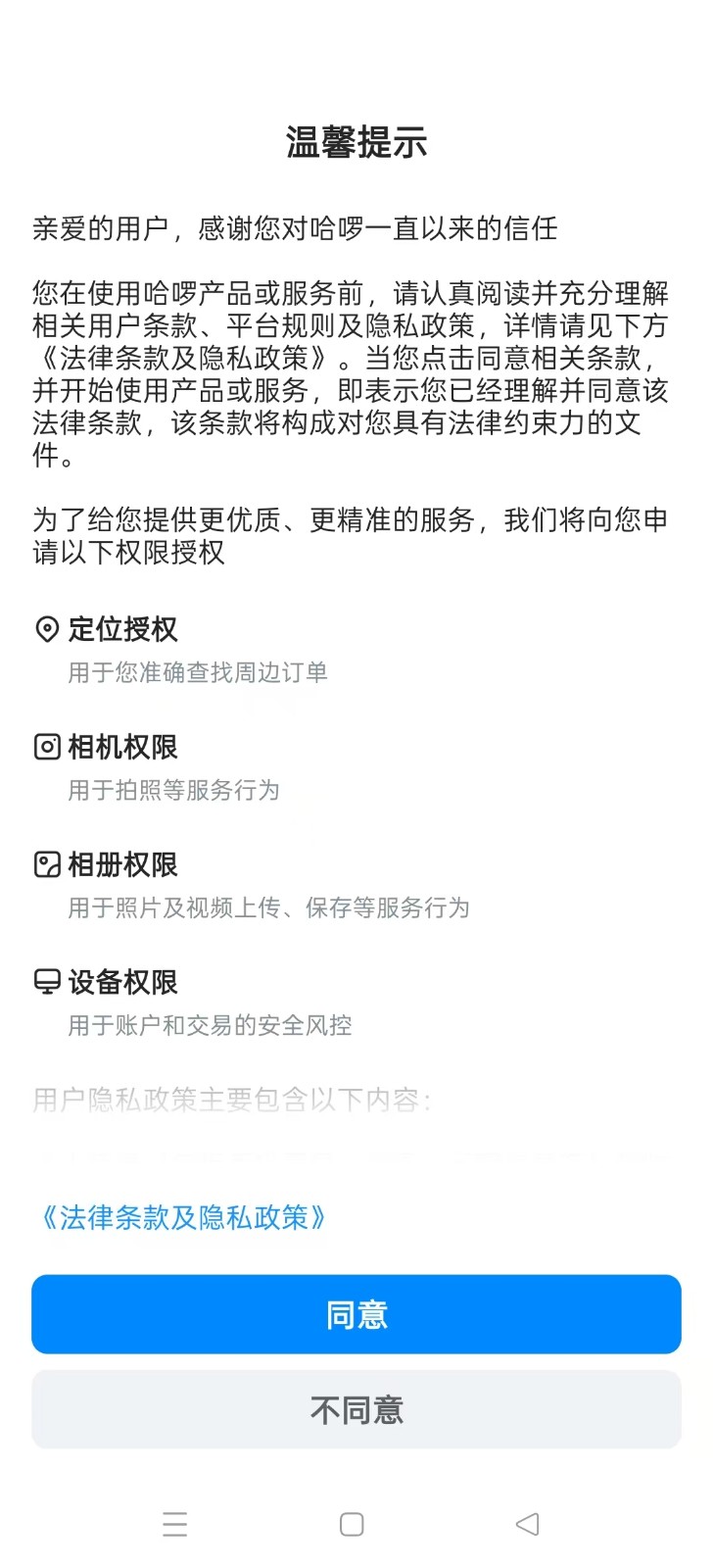Click the device monitor icon beside 设备权限
713x1568 pixels.
click(46, 982)
